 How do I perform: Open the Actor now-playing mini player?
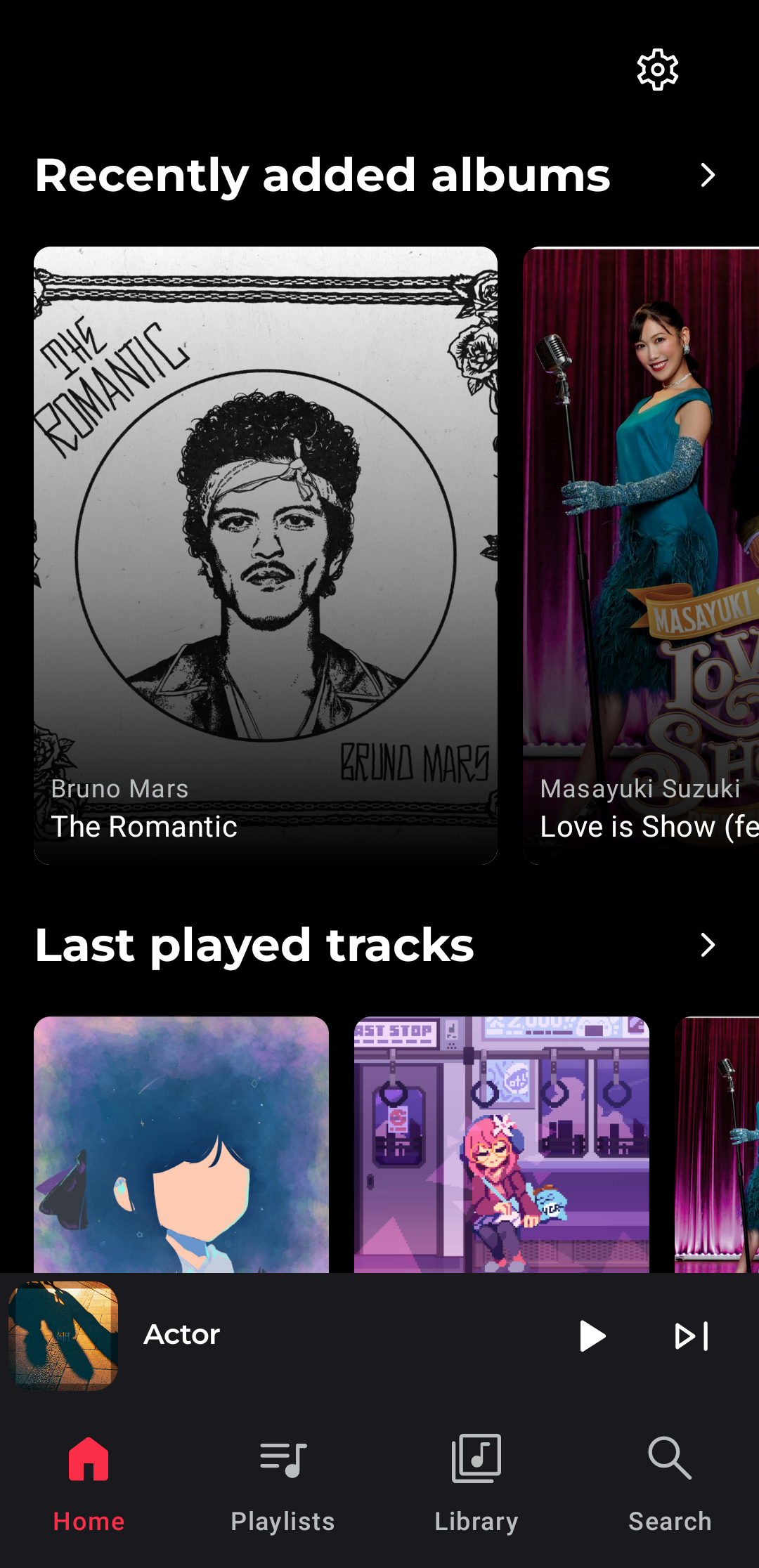coord(281,1335)
